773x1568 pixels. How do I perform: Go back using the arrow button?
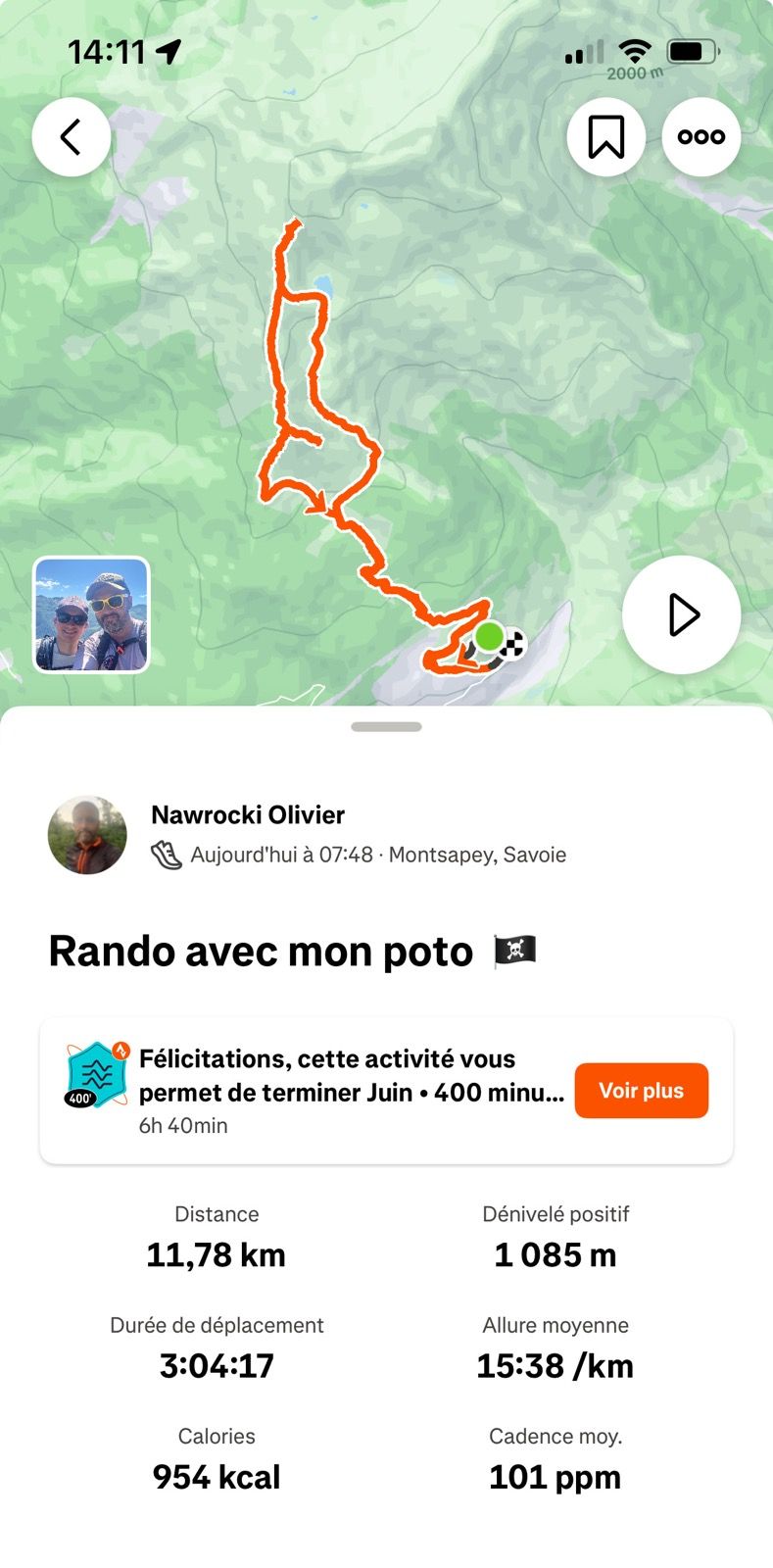click(71, 137)
